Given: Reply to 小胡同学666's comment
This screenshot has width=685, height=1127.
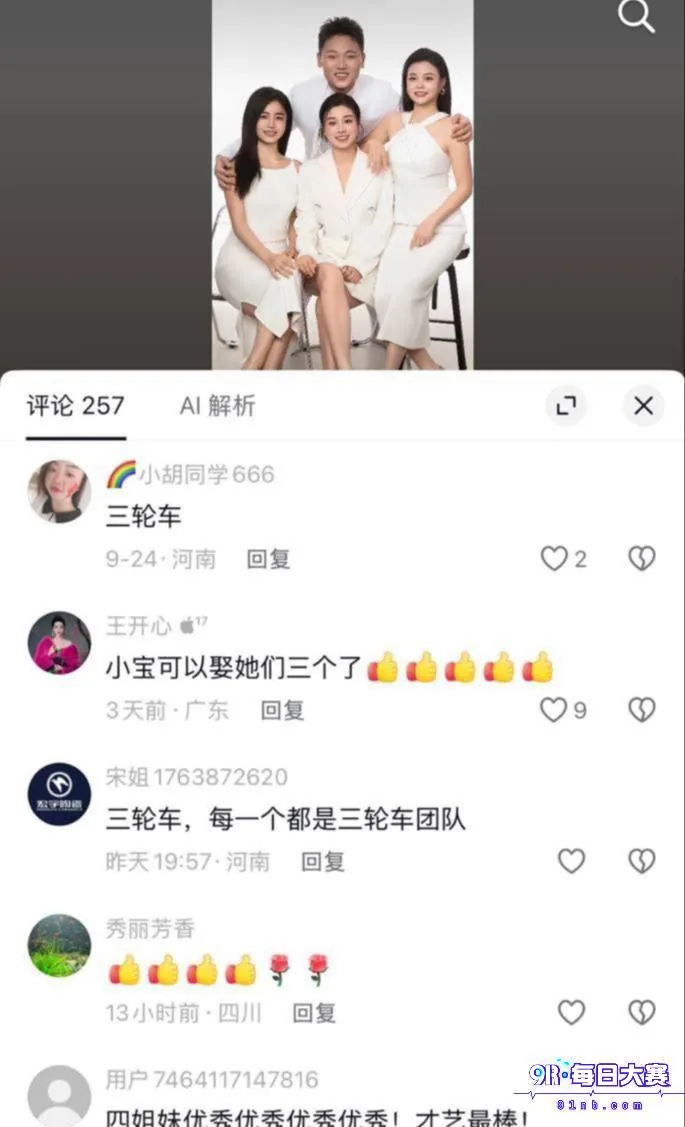Looking at the screenshot, I should tap(268, 558).
